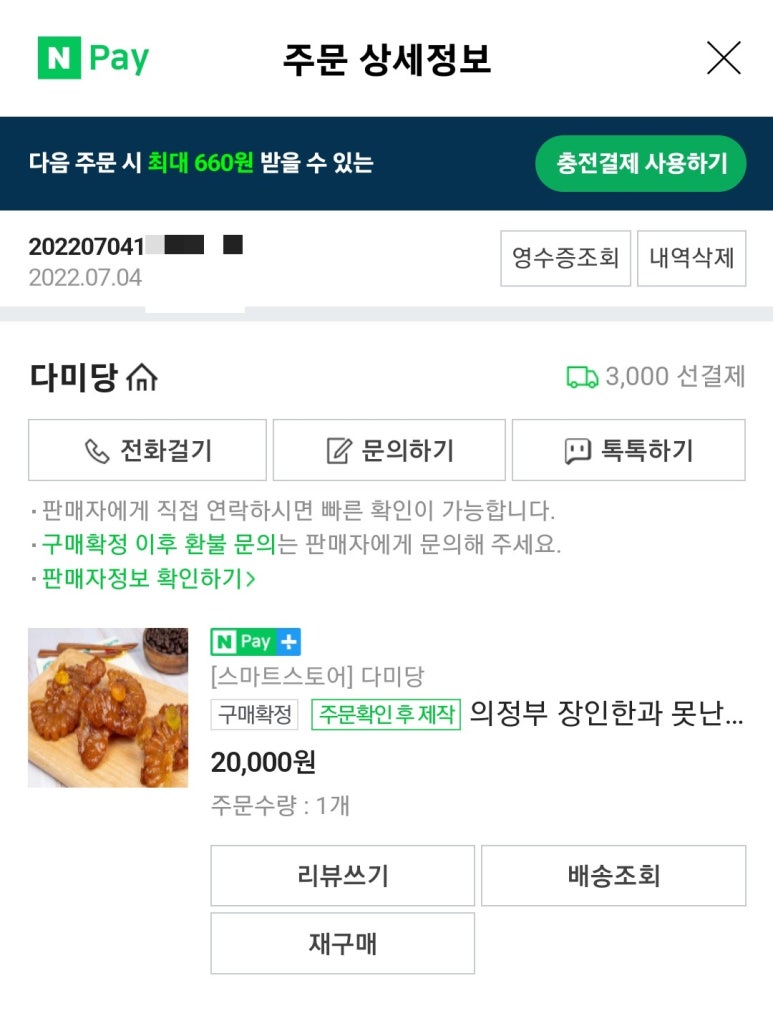773x1011 pixels.
Task: Call the seller via 전화걸기
Action: (x=147, y=450)
